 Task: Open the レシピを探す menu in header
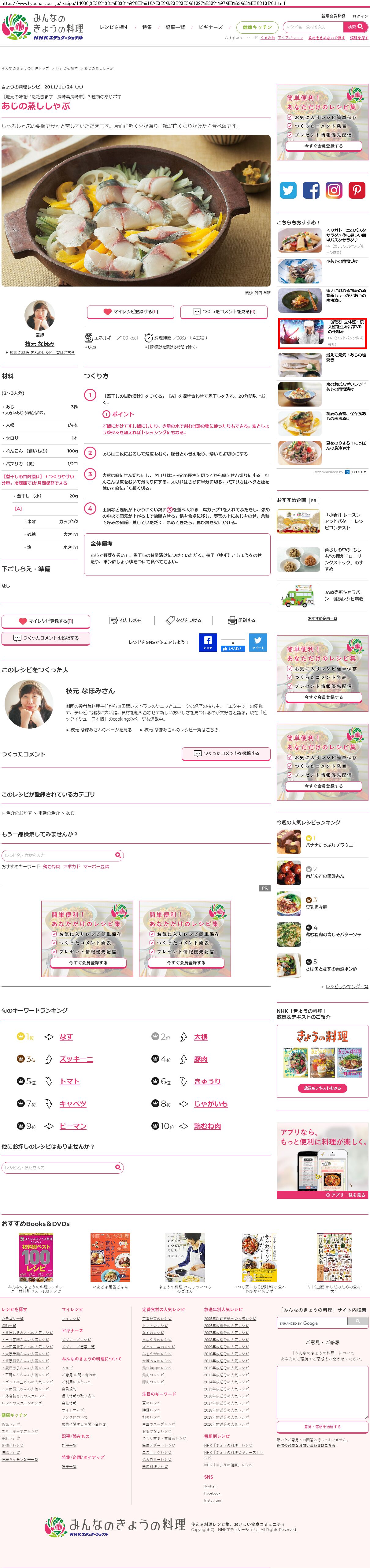pos(114,27)
